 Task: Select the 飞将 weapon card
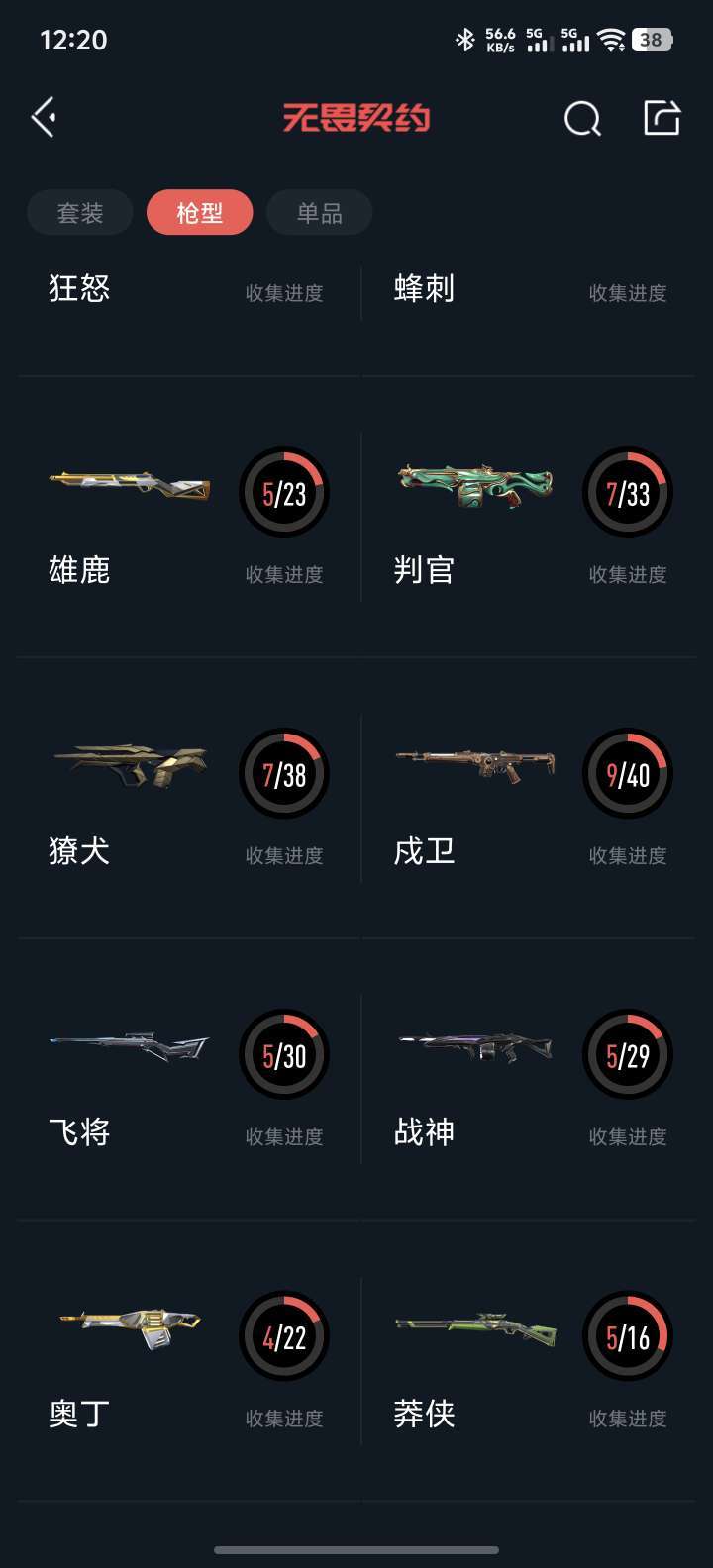pyautogui.click(x=189, y=1079)
